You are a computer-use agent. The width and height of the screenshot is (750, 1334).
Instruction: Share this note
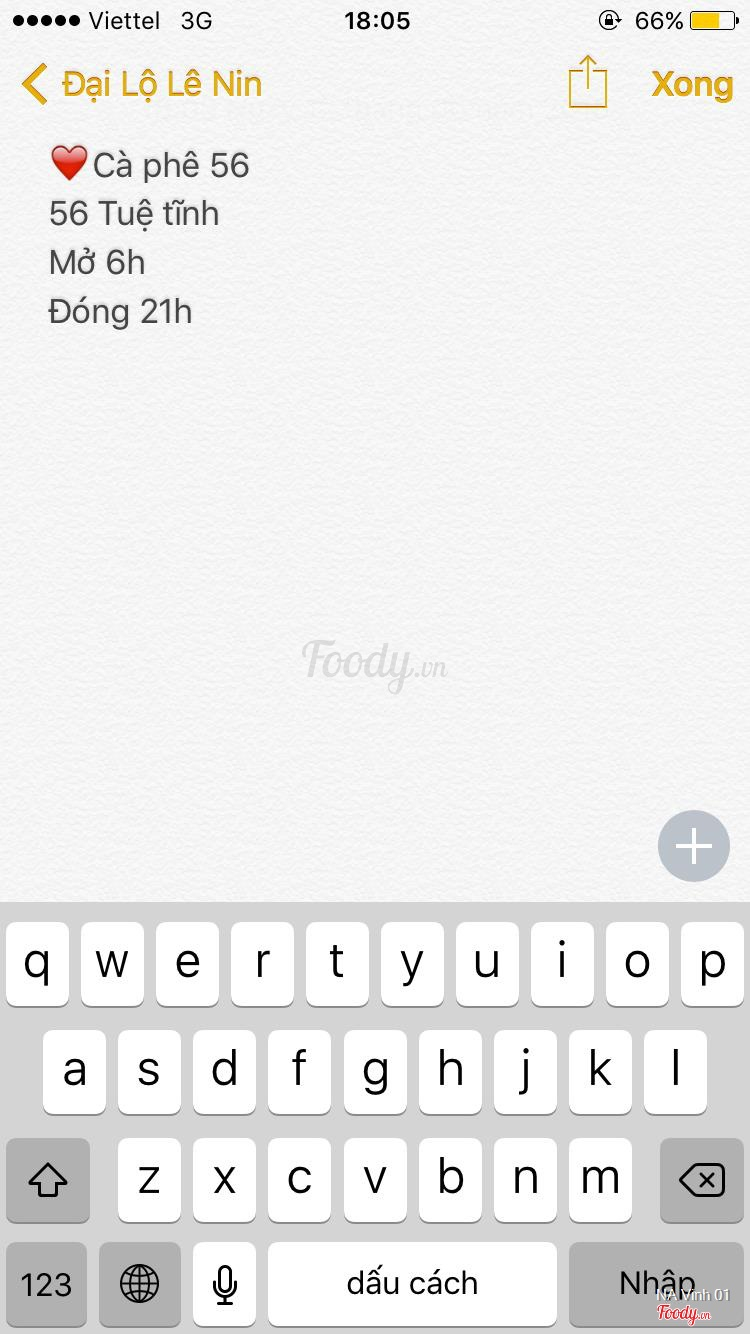coord(588,82)
